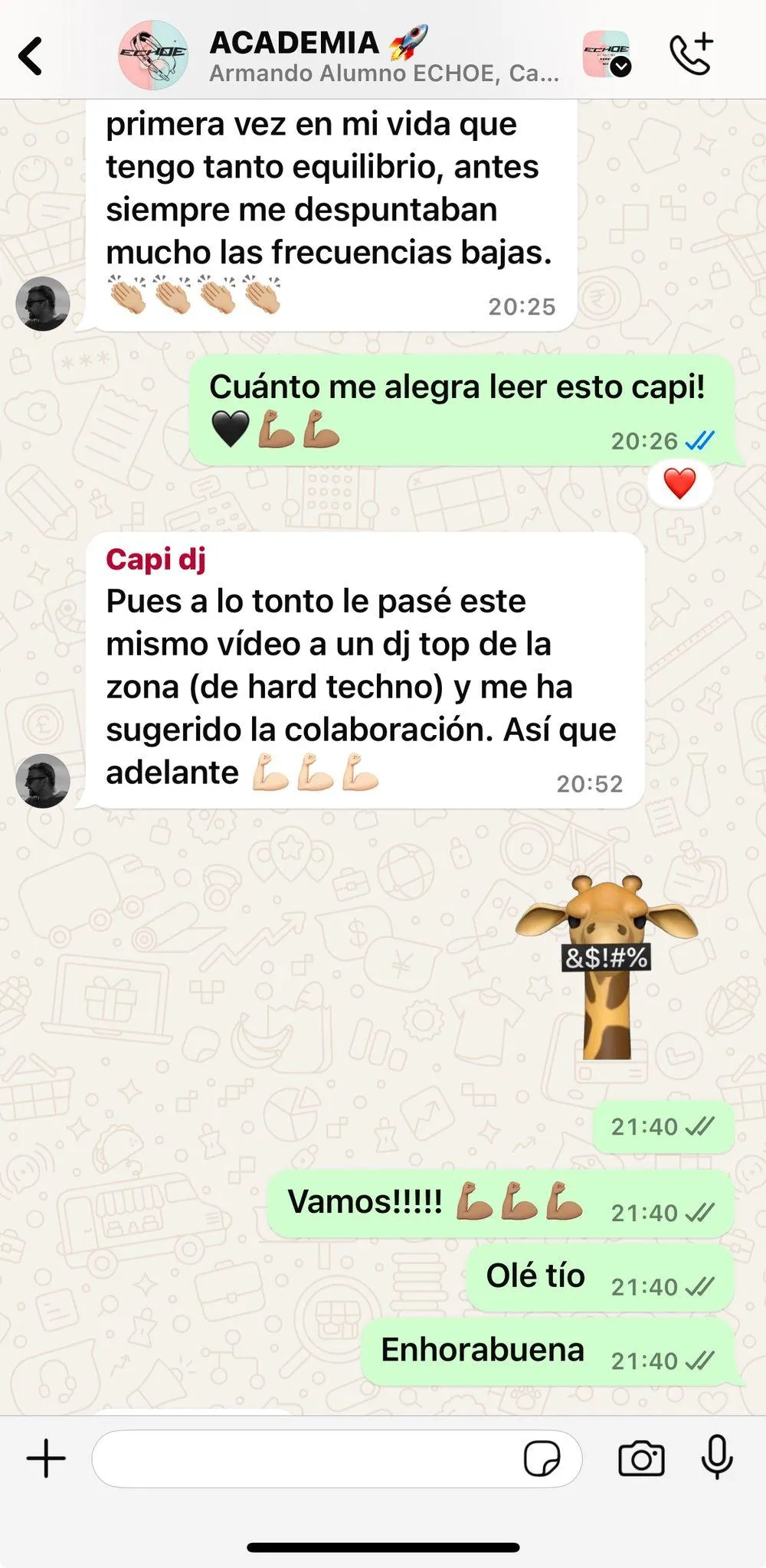The image size is (766, 1568).
Task: Open the giraffe sticker
Action: pos(607,967)
